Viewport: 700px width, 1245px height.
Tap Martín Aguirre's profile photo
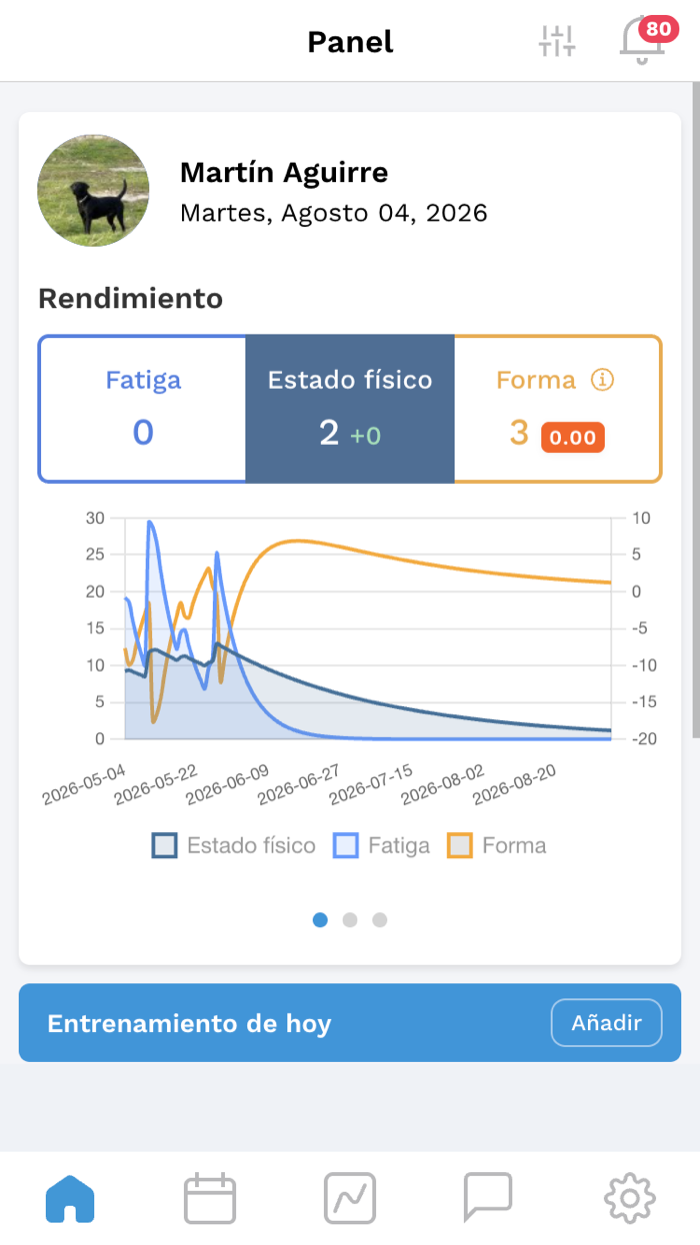(93, 191)
